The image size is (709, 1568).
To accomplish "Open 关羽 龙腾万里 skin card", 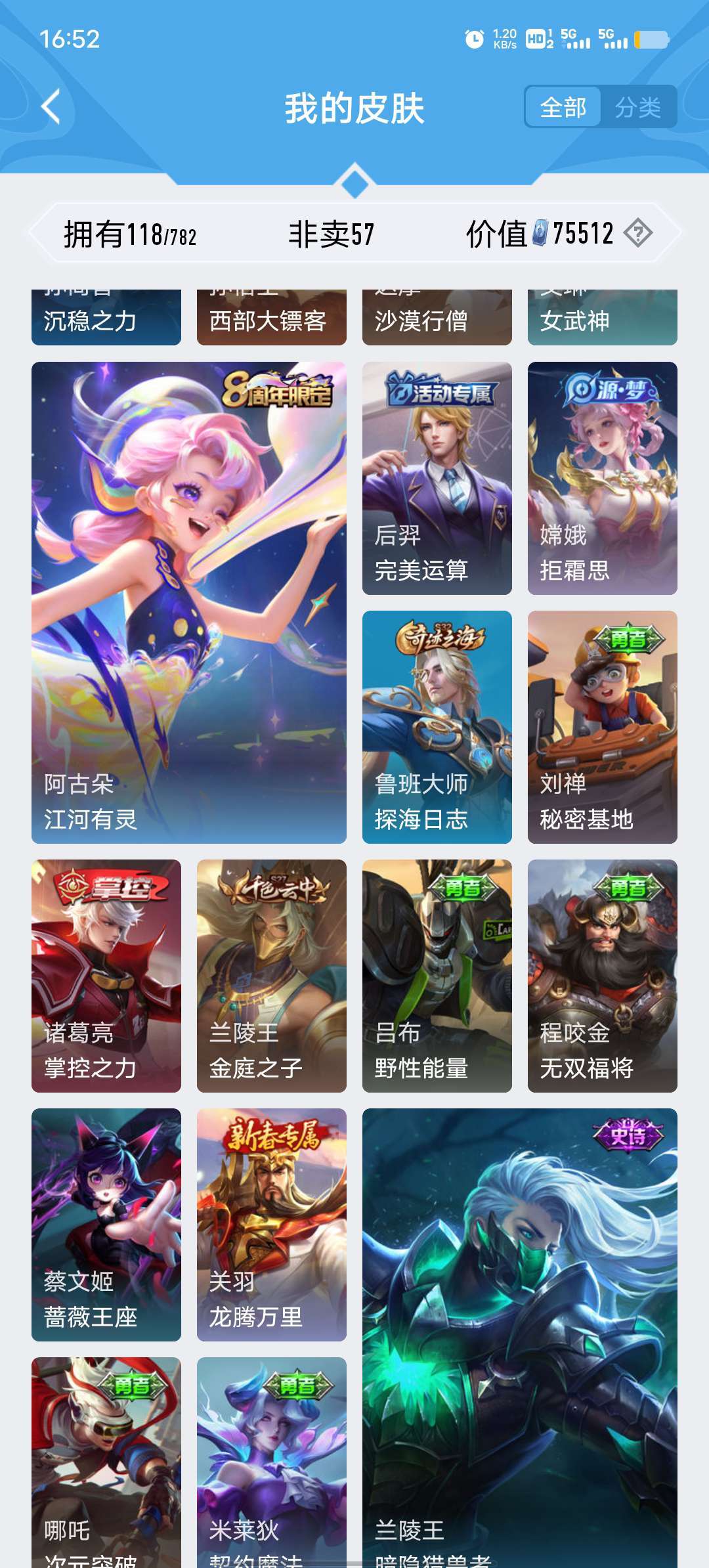I will click(x=271, y=1224).
